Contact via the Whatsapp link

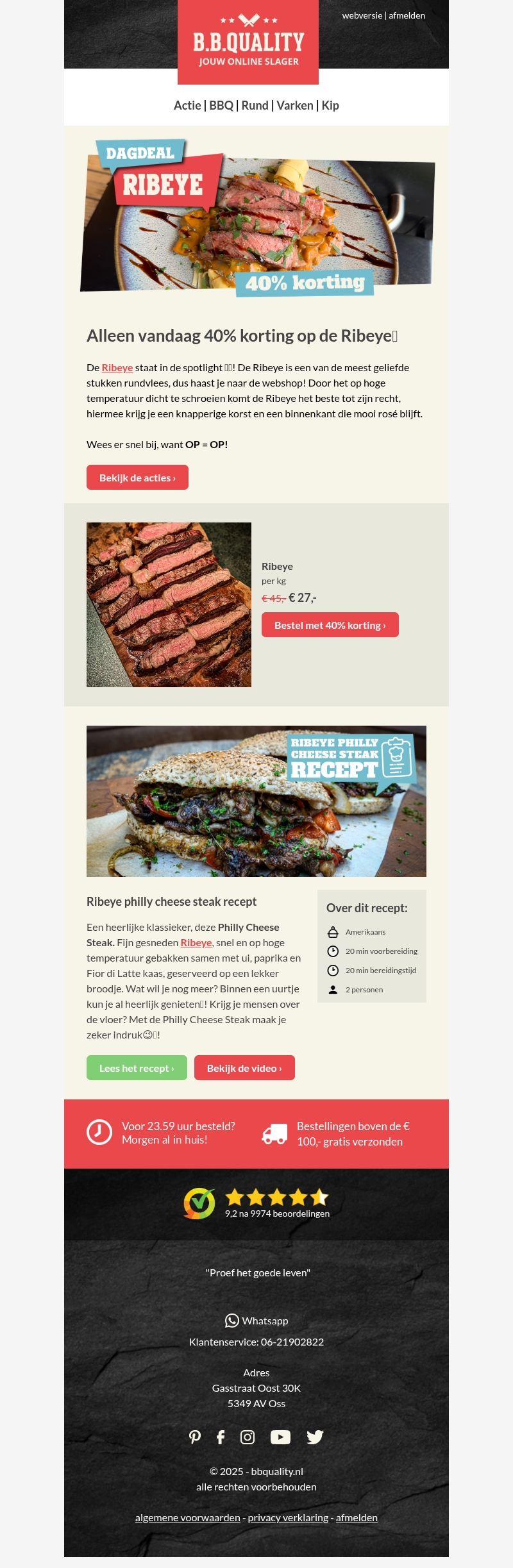(256, 1321)
